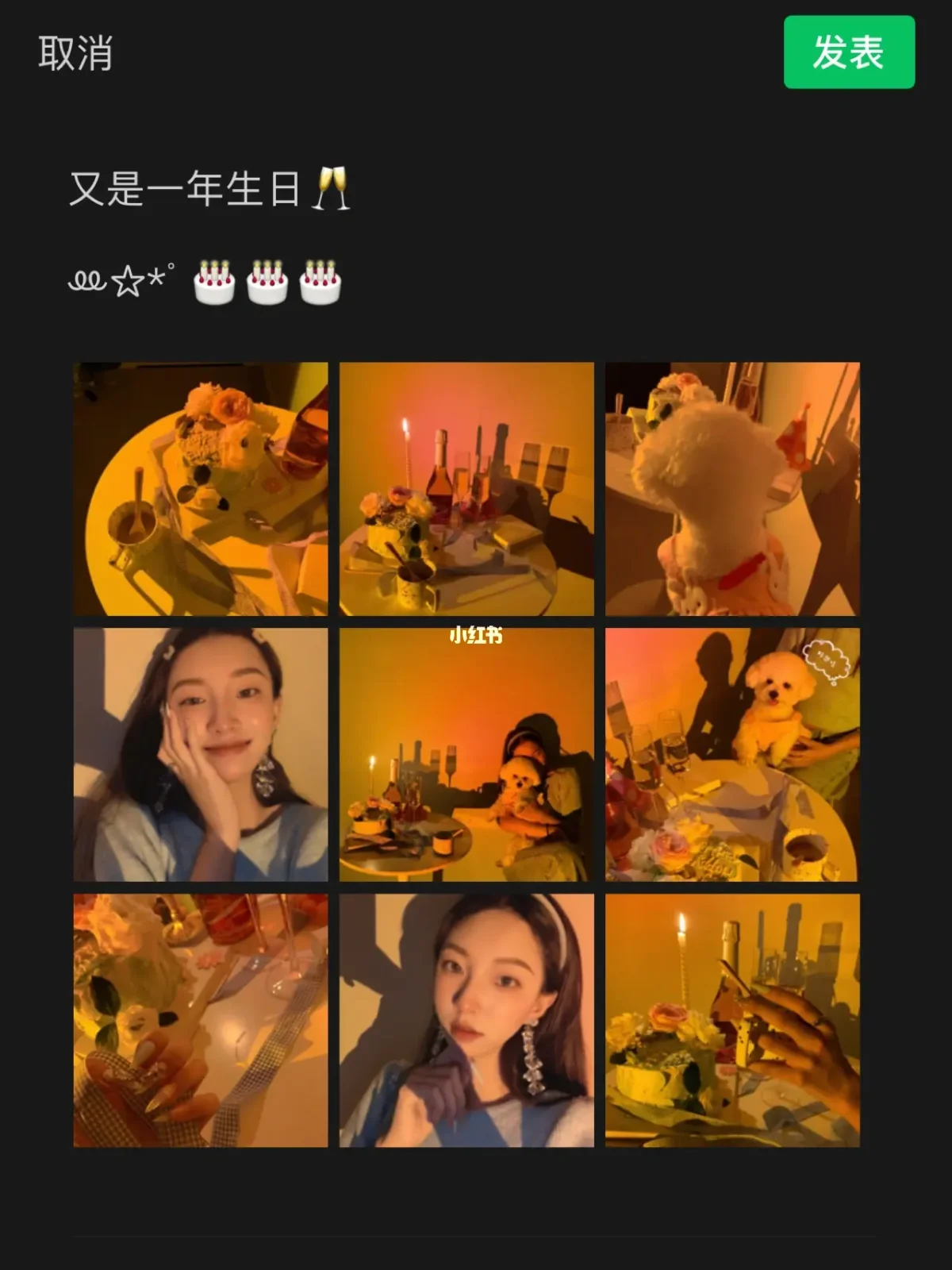Viewport: 952px width, 1270px height.
Task: Open photo of person hugging dog at table
Action: (x=466, y=754)
